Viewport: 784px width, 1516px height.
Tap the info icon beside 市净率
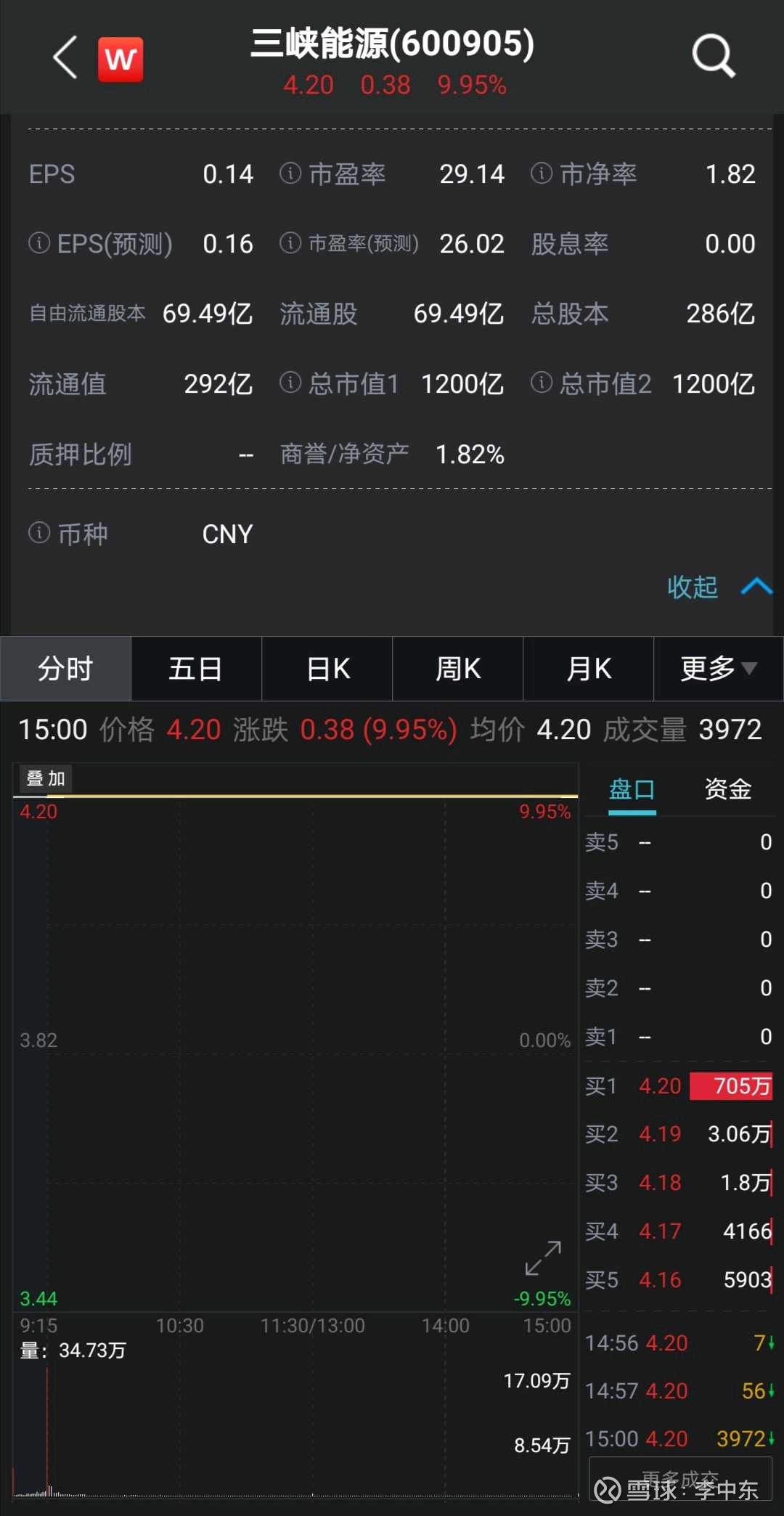point(540,174)
